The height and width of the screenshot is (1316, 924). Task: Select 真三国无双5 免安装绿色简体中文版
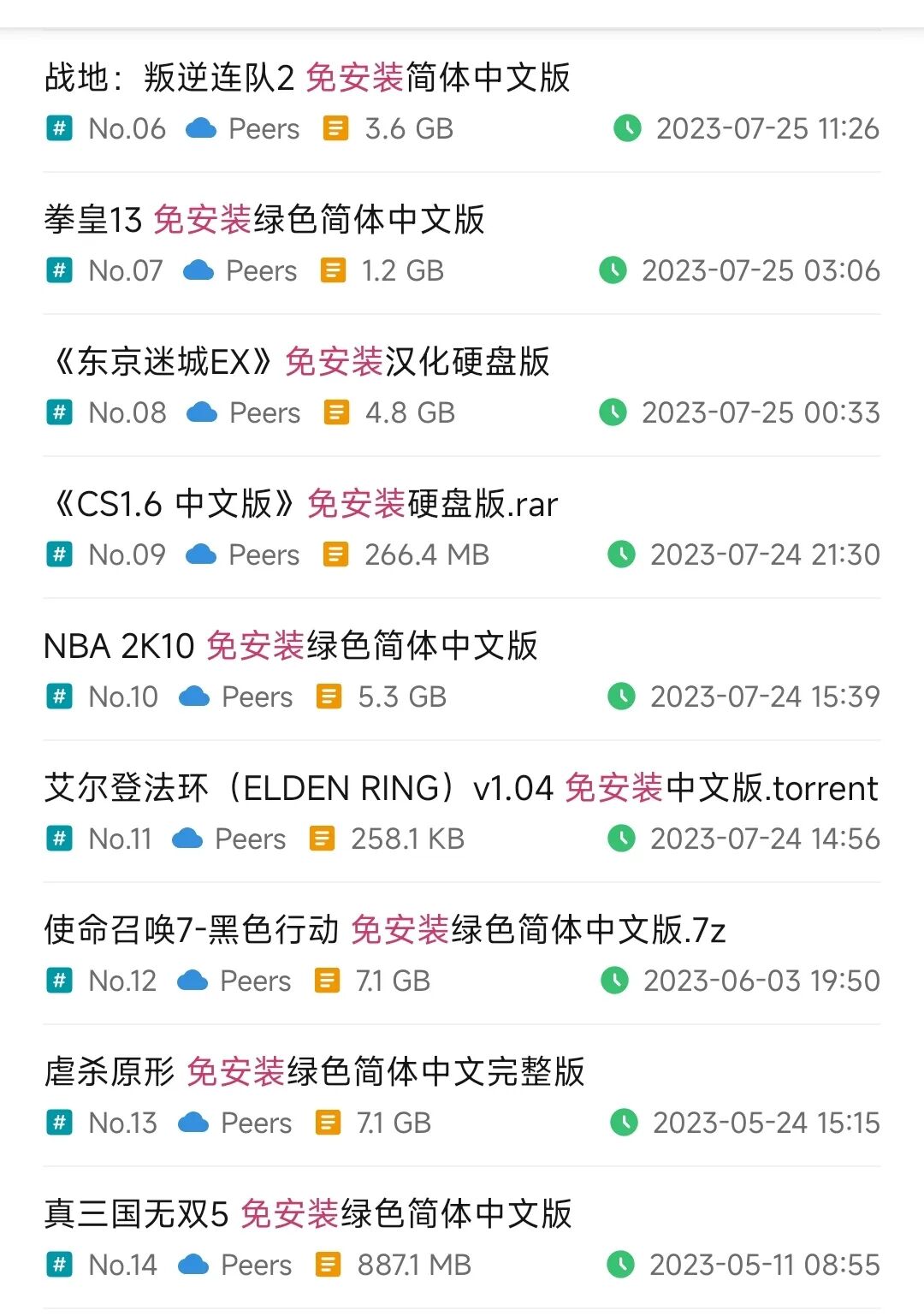(308, 1214)
